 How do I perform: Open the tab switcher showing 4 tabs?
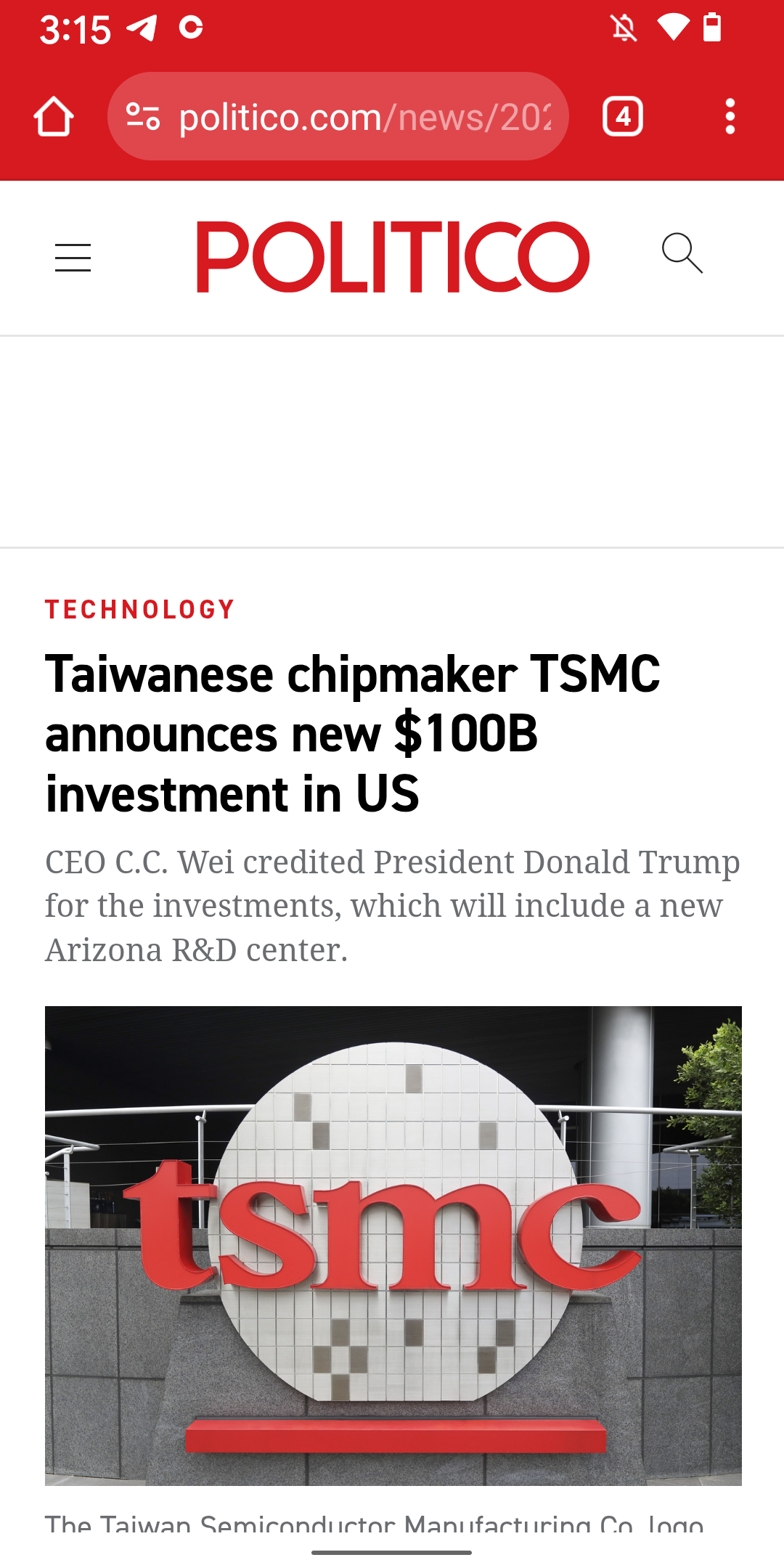click(x=623, y=117)
